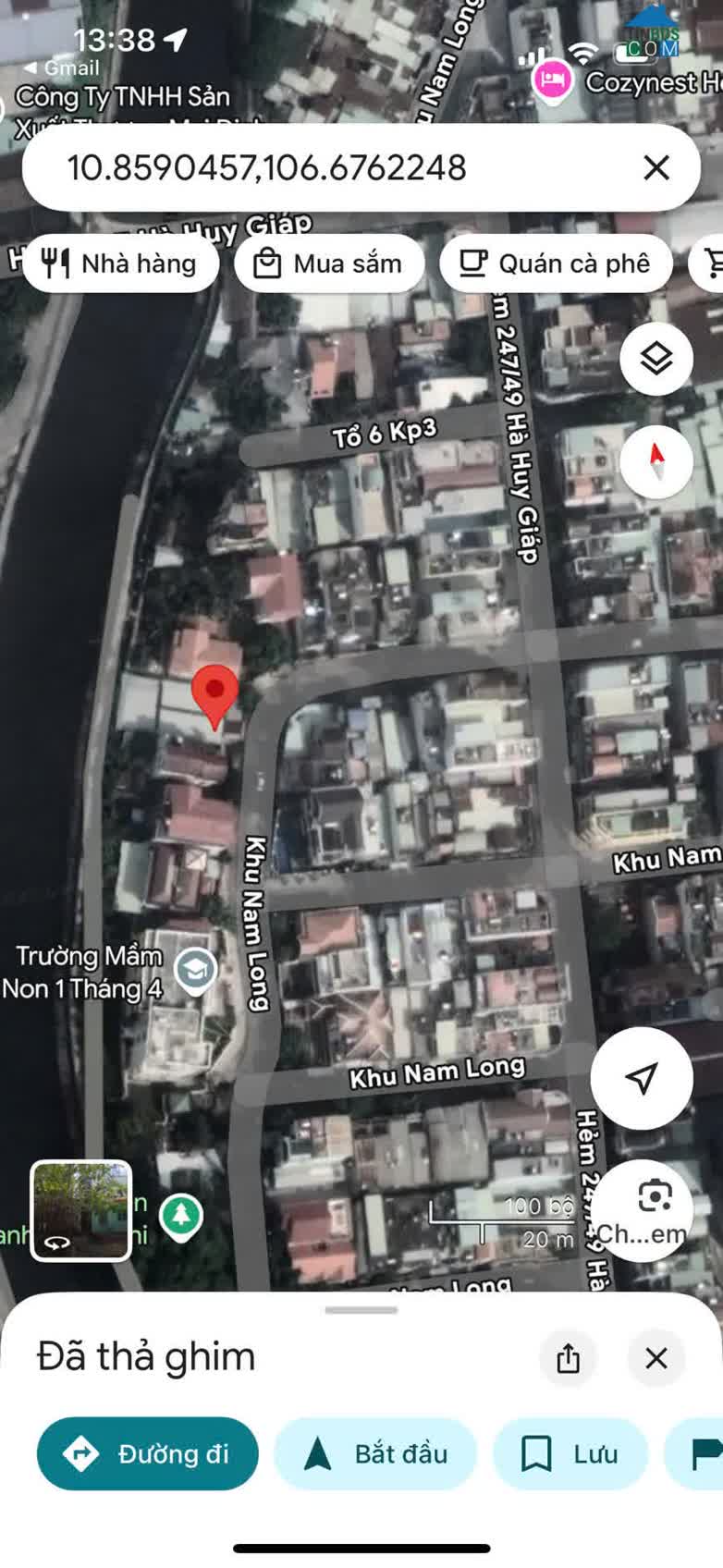Clear the coordinates in the search box
This screenshot has height=1568, width=723.
pyautogui.click(x=656, y=167)
